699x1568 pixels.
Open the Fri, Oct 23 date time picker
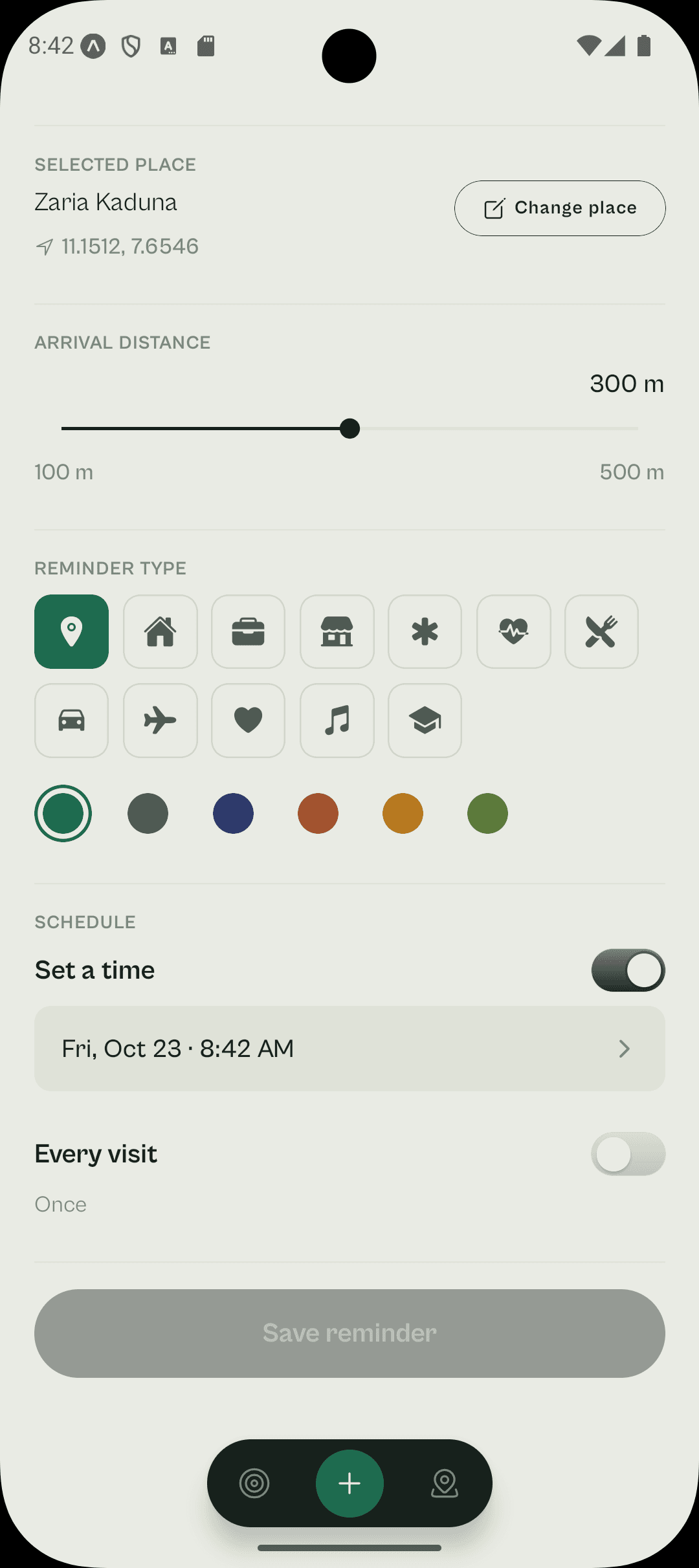tap(349, 1049)
